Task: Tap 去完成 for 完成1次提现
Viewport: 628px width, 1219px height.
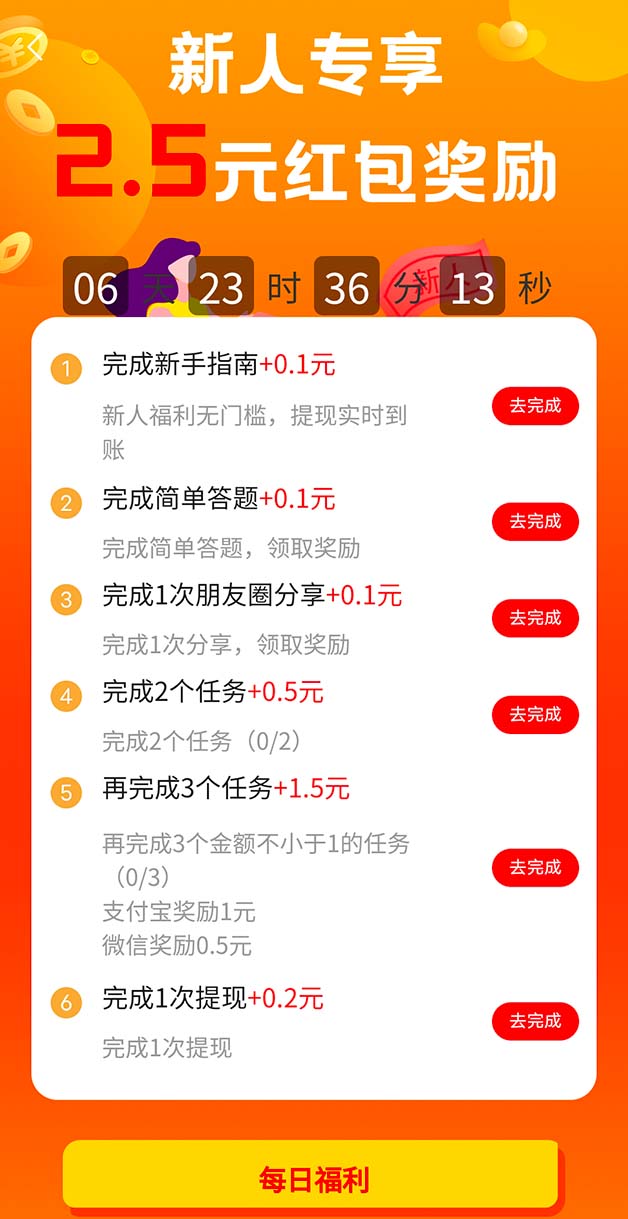Action: click(535, 1021)
